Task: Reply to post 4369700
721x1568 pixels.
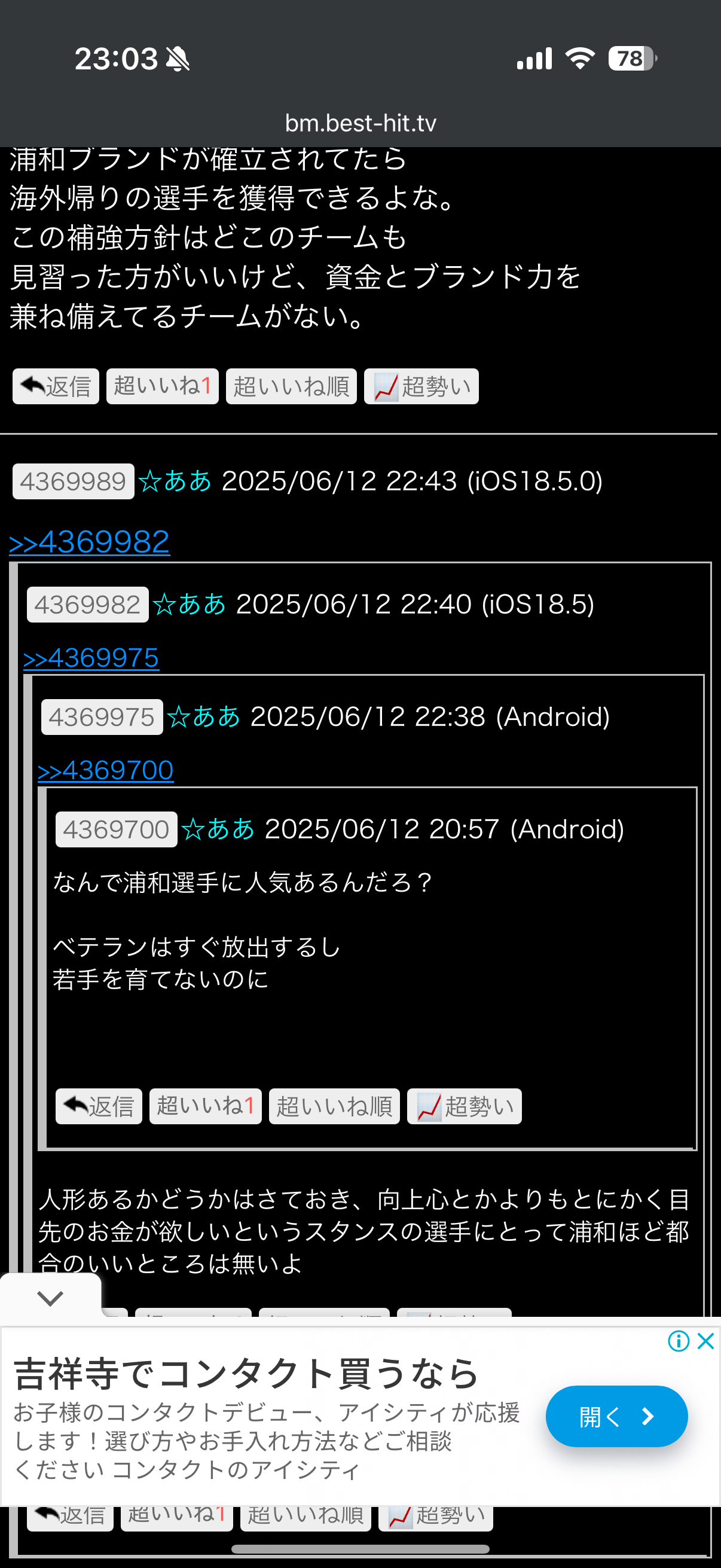Action: pos(99,1106)
